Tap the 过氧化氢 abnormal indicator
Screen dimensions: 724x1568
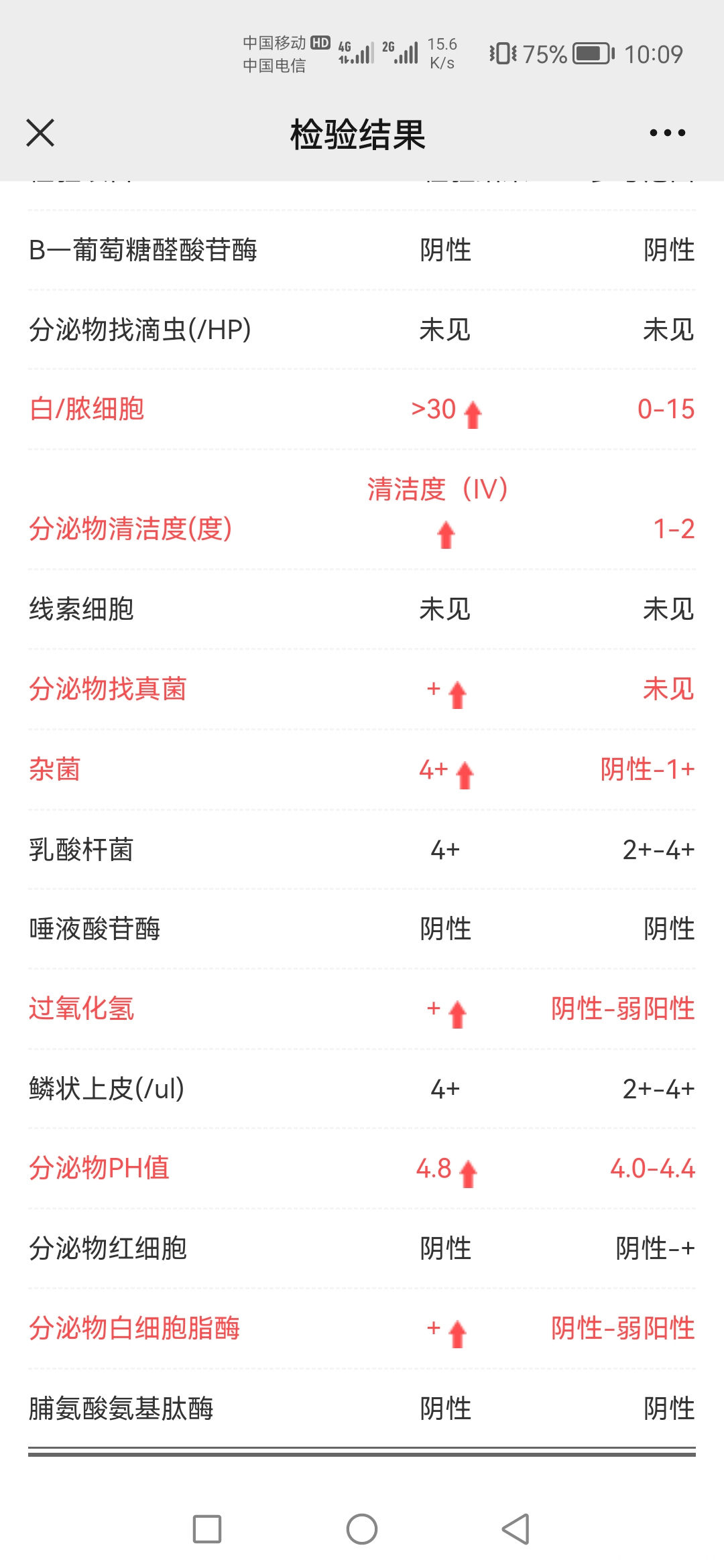[x=456, y=1012]
